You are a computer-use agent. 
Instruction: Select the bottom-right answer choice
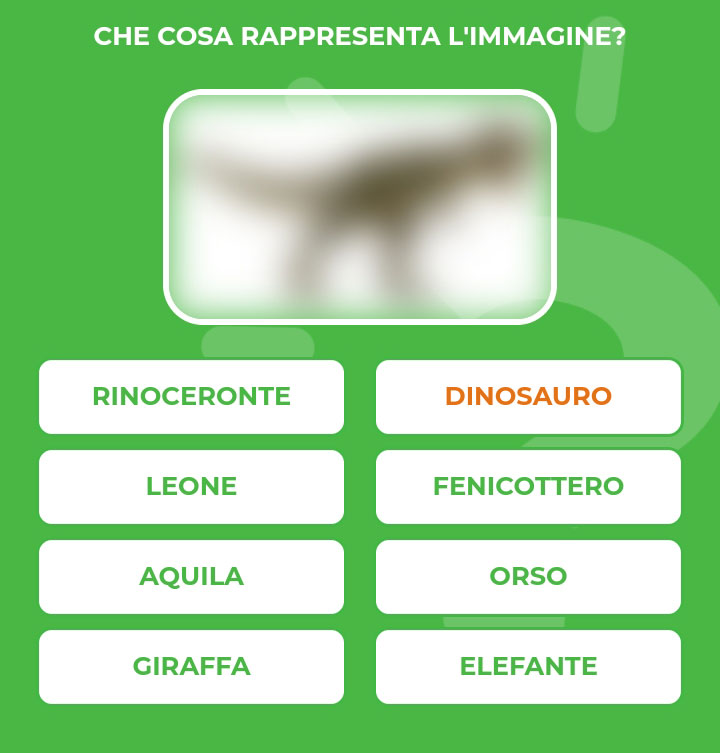[x=528, y=665]
